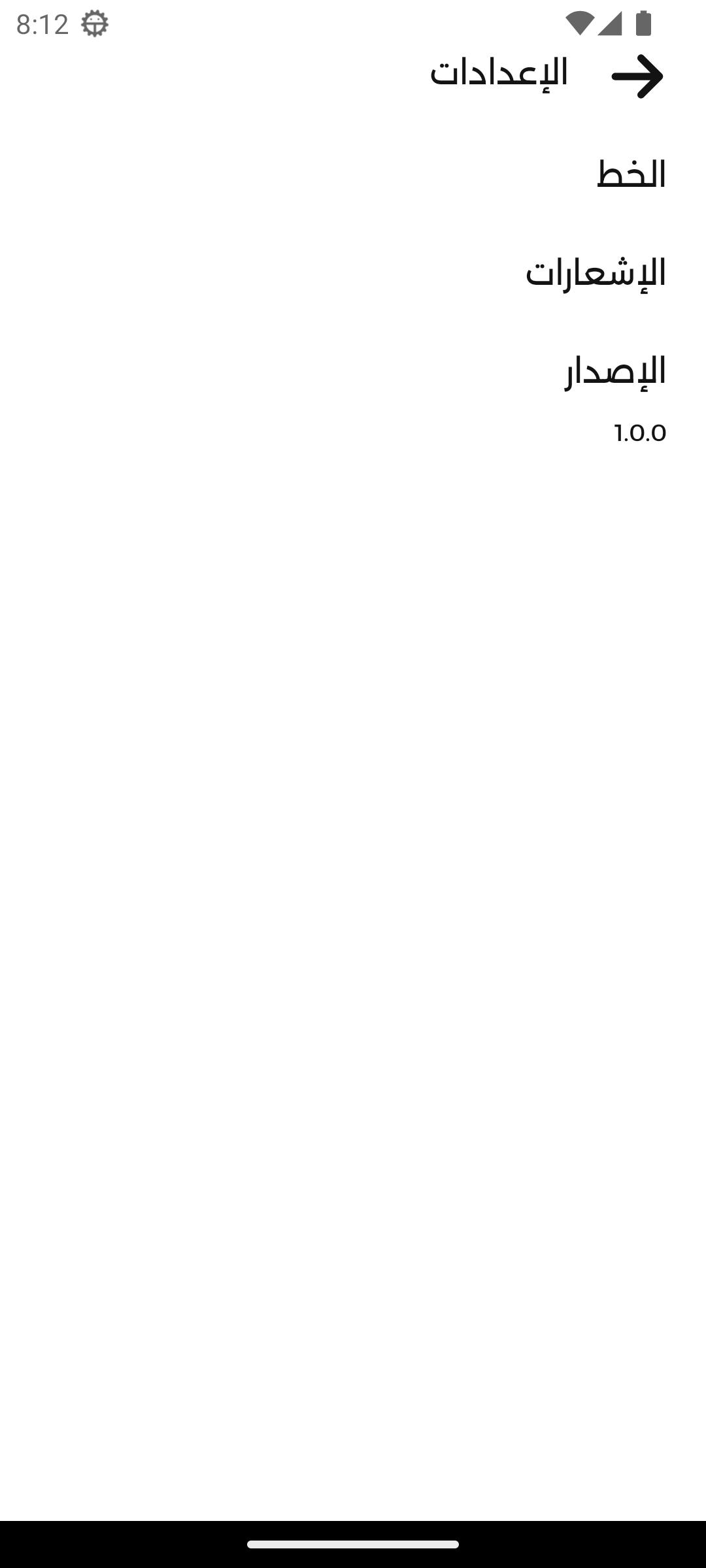
Task: Go back using the arrow icon
Action: [637, 76]
